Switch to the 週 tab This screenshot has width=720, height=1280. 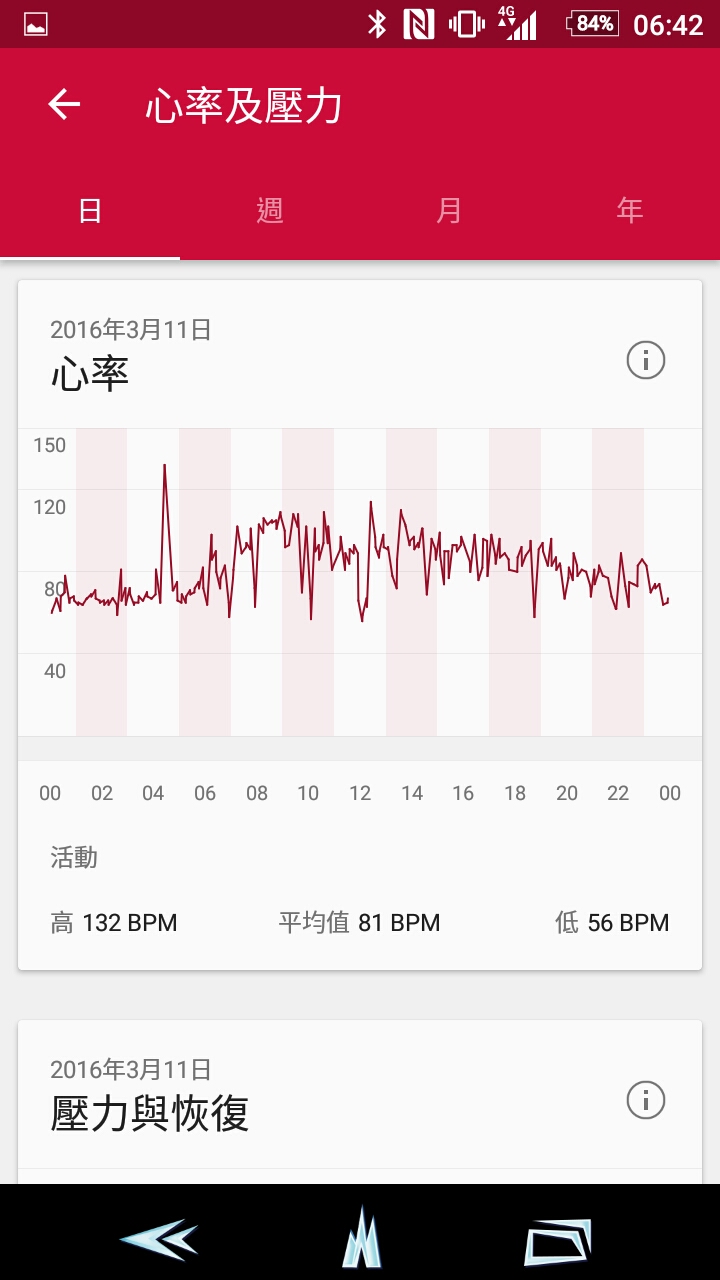click(270, 211)
